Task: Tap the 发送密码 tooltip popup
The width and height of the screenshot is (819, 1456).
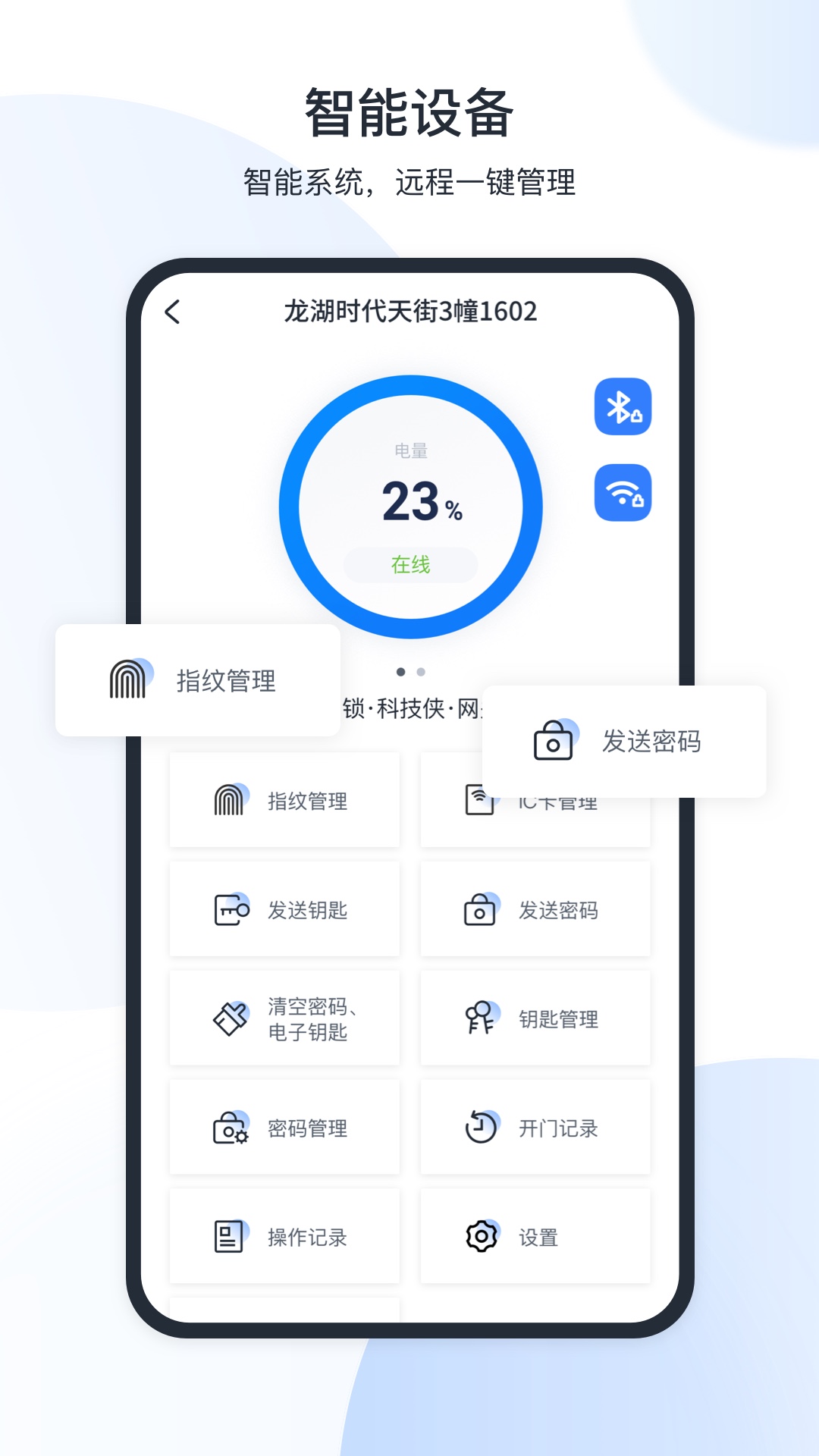Action: point(628,742)
